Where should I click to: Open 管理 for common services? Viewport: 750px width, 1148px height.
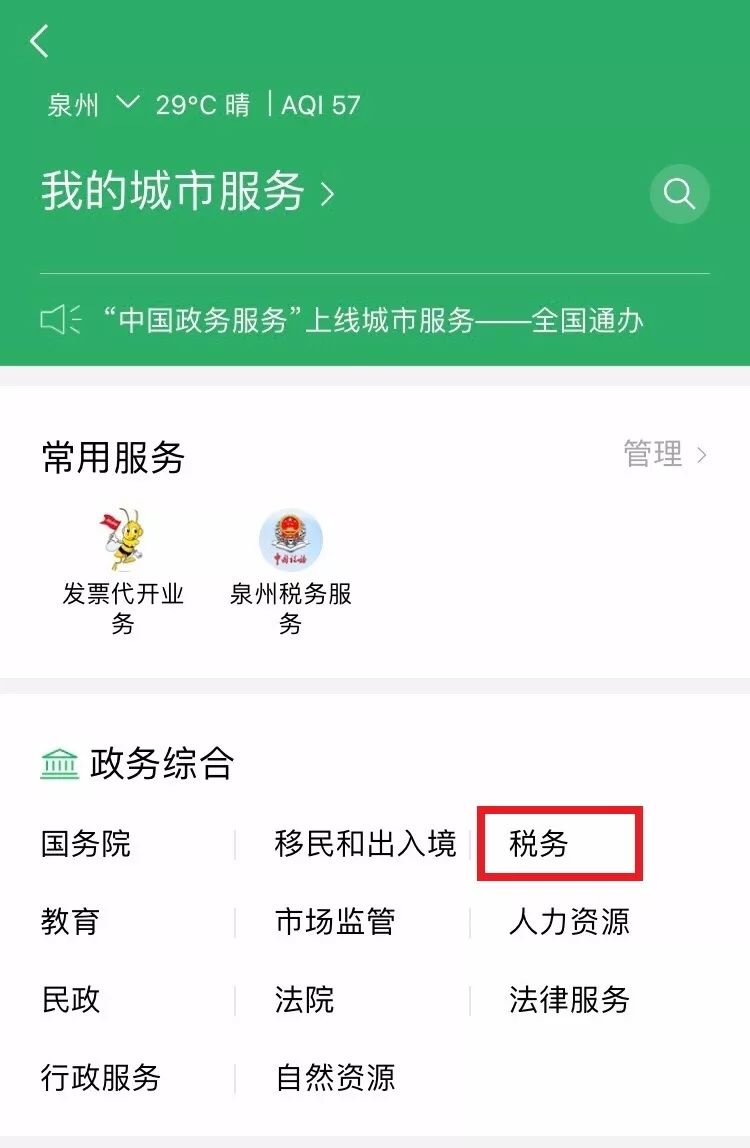(x=664, y=455)
